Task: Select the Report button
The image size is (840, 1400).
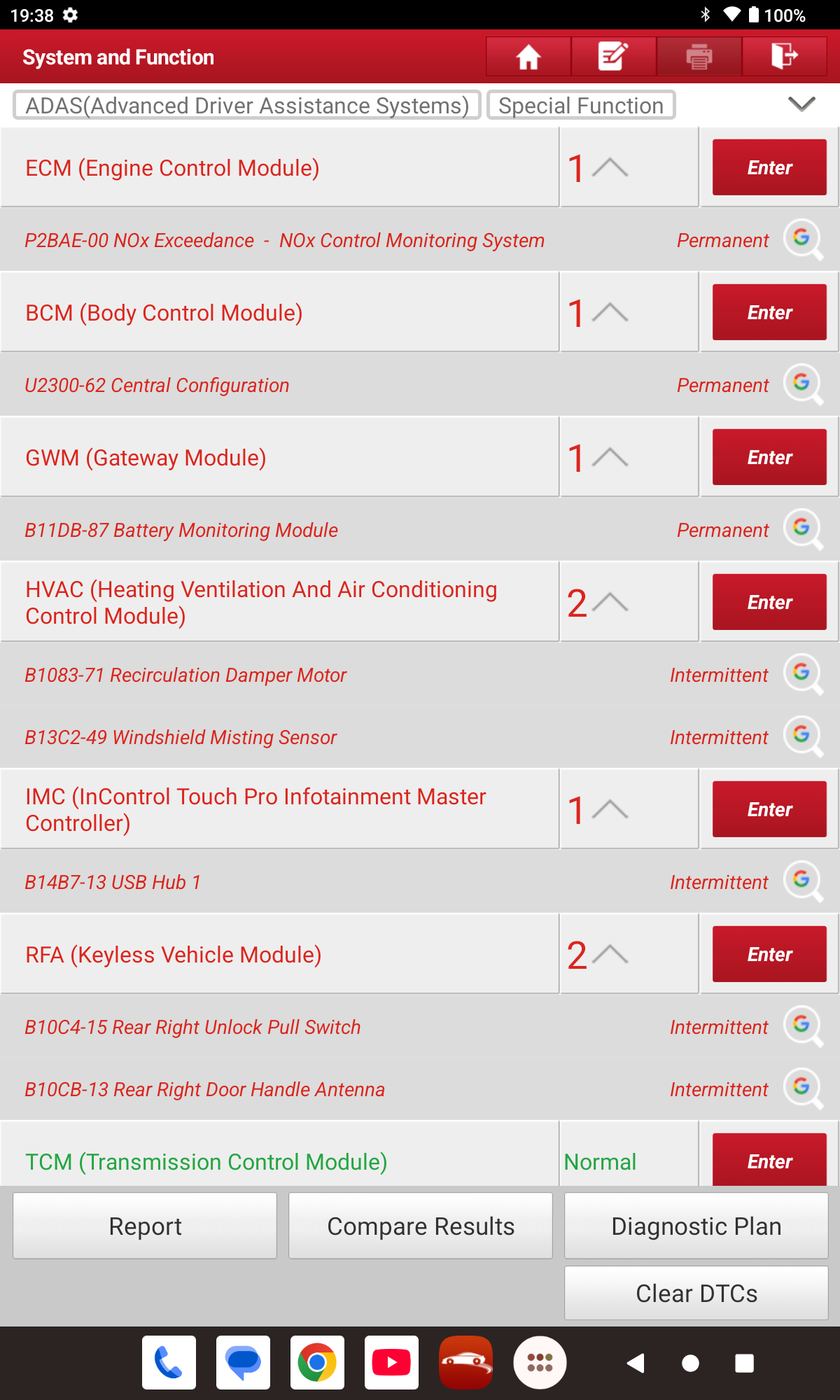Action: click(145, 1226)
